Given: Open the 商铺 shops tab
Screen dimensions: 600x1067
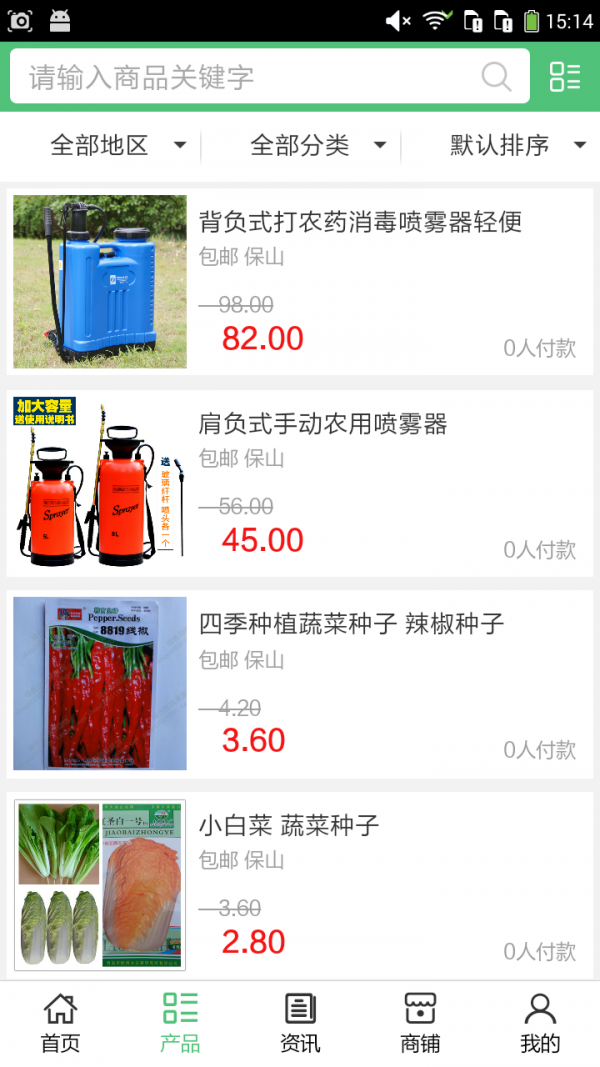Looking at the screenshot, I should click(x=420, y=1023).
